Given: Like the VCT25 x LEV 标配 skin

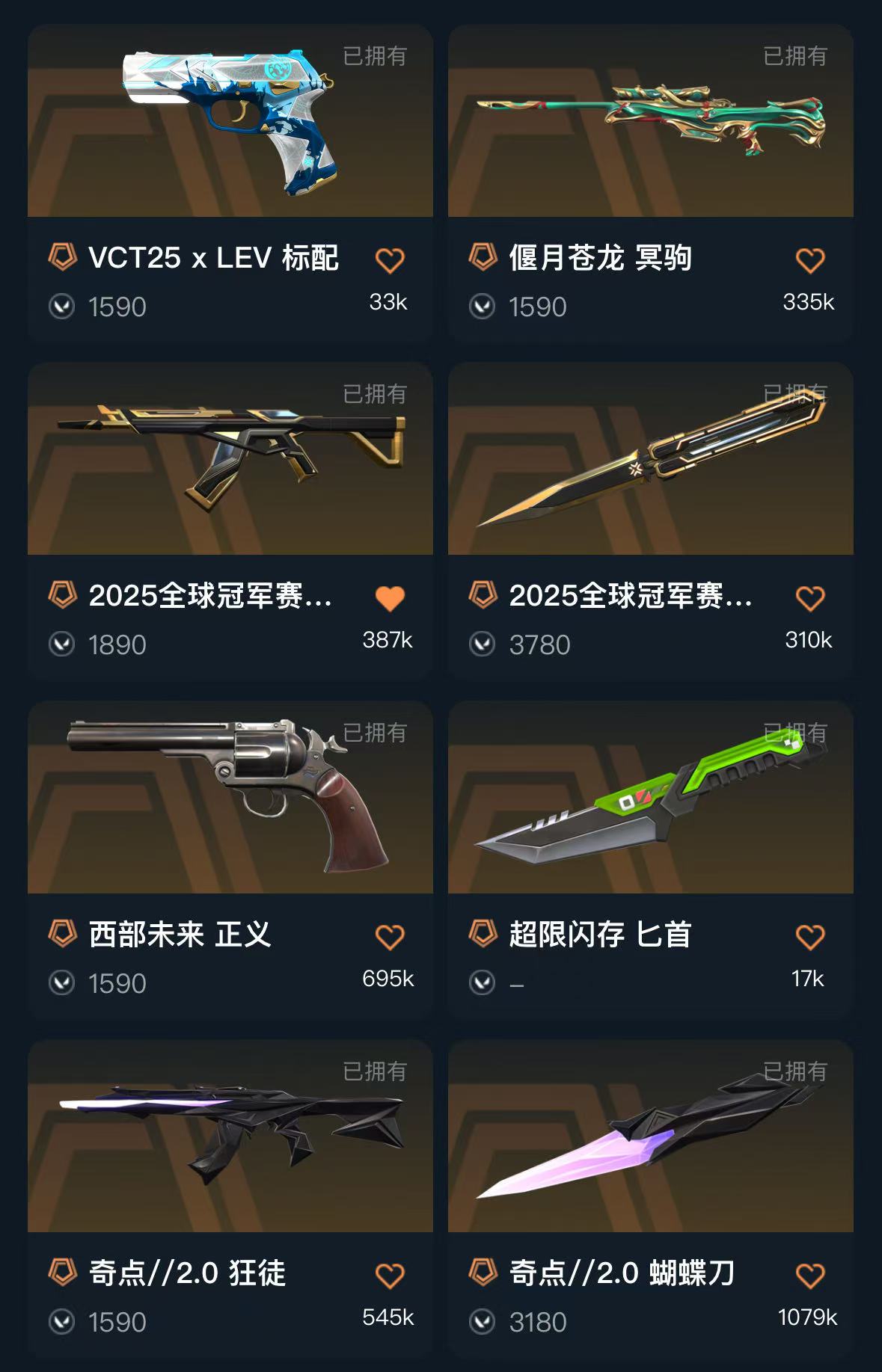Looking at the screenshot, I should point(390,261).
